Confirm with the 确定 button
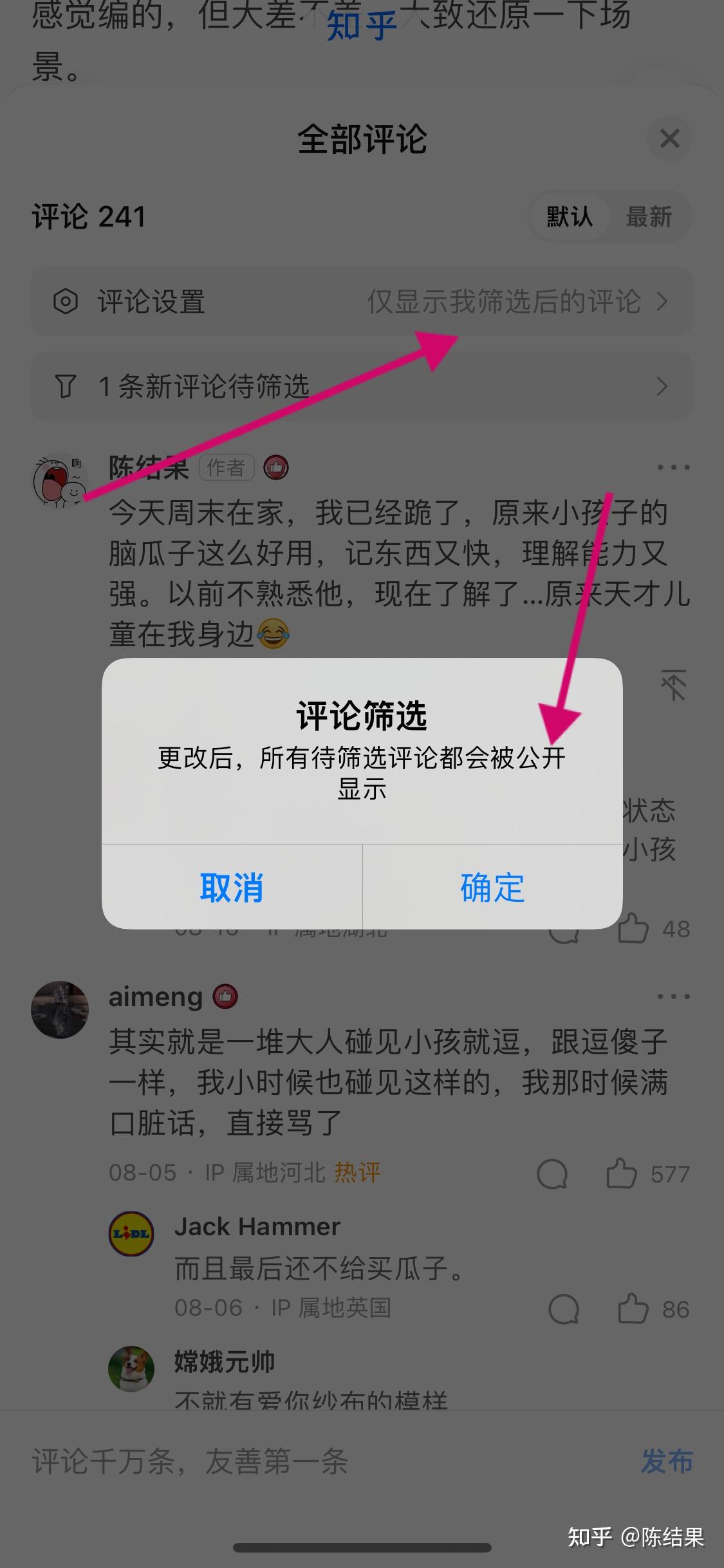Image resolution: width=724 pixels, height=1568 pixels. point(492,887)
